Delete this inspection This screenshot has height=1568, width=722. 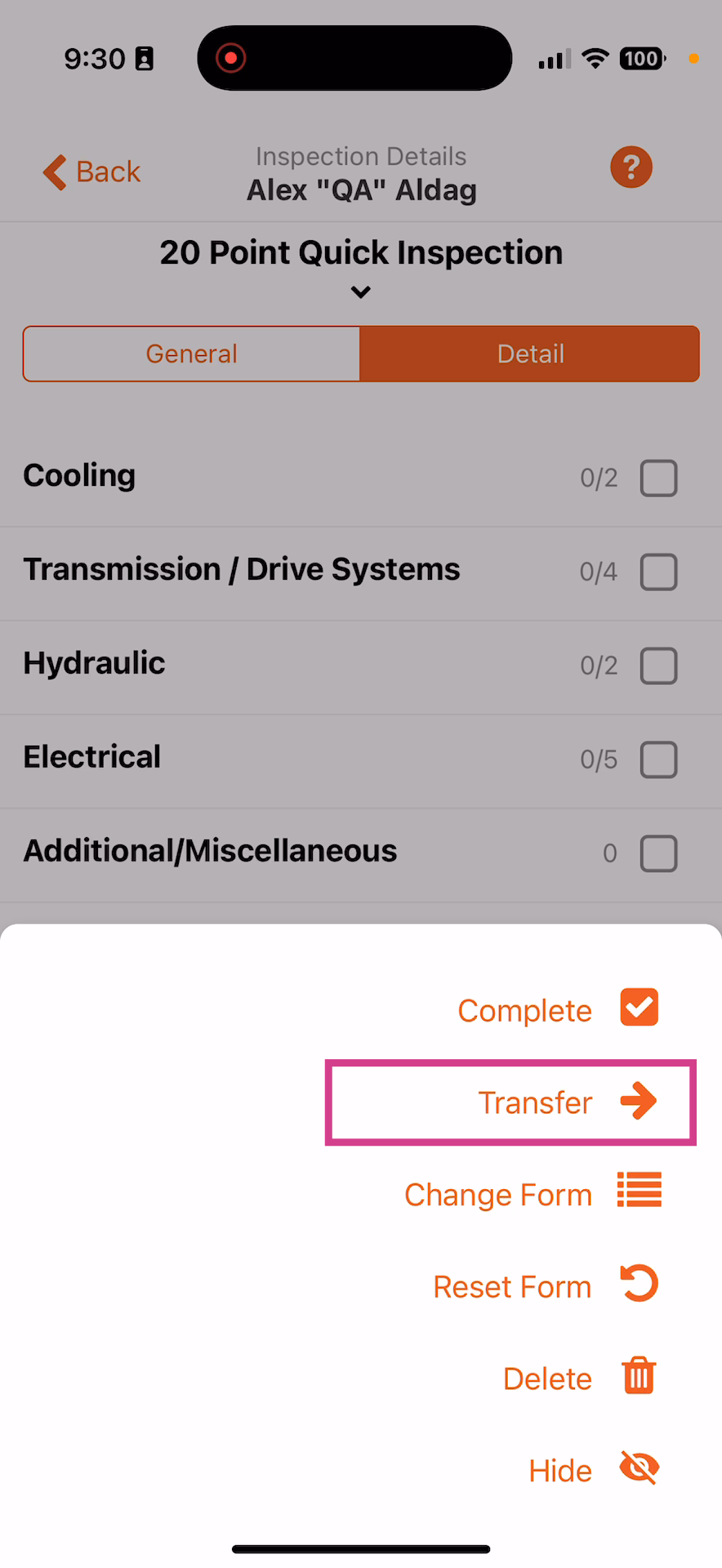click(x=579, y=1379)
